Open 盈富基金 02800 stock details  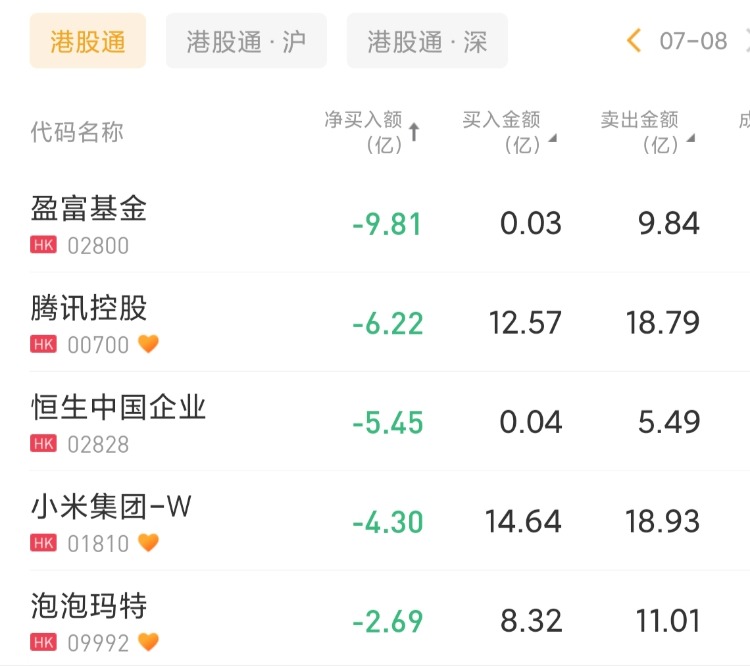(90, 223)
